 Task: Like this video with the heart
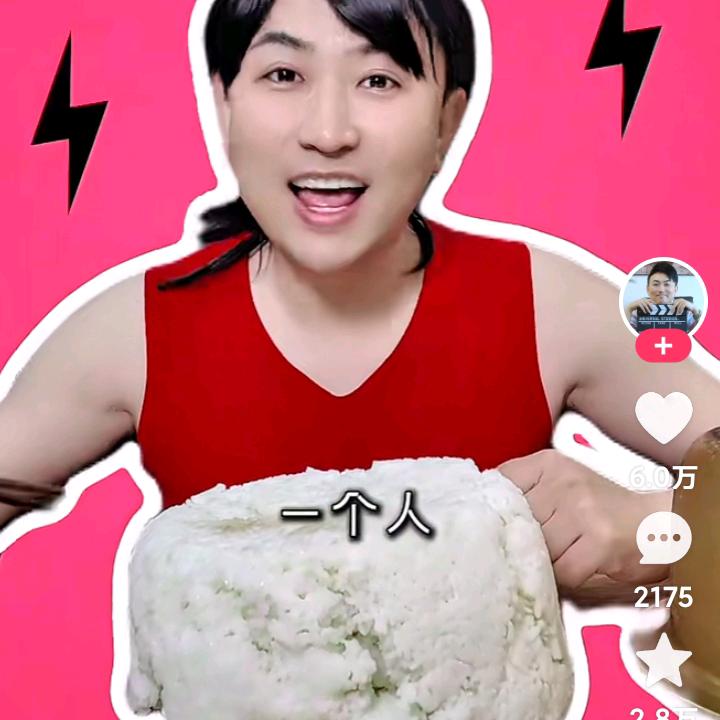click(664, 417)
